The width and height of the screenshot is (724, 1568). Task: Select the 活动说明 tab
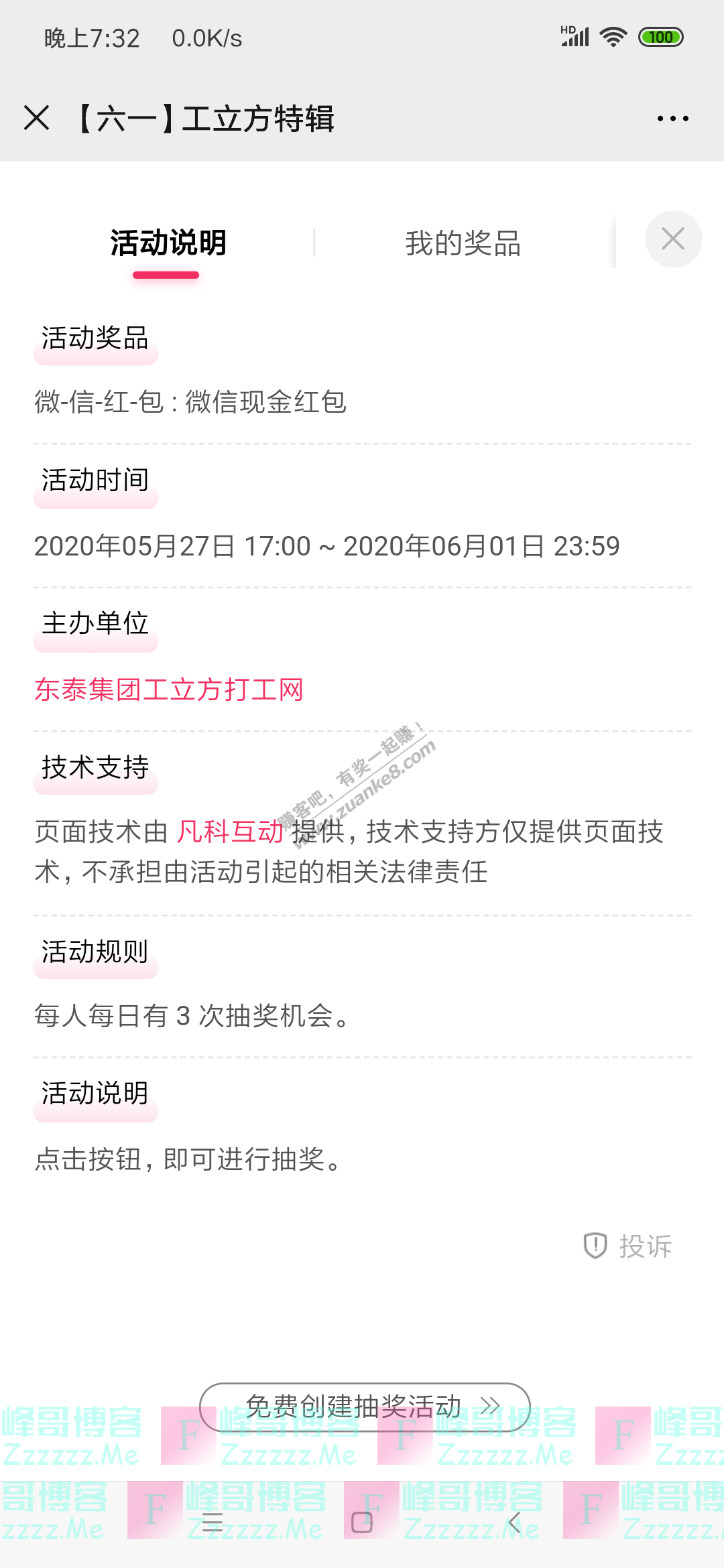[x=168, y=243]
